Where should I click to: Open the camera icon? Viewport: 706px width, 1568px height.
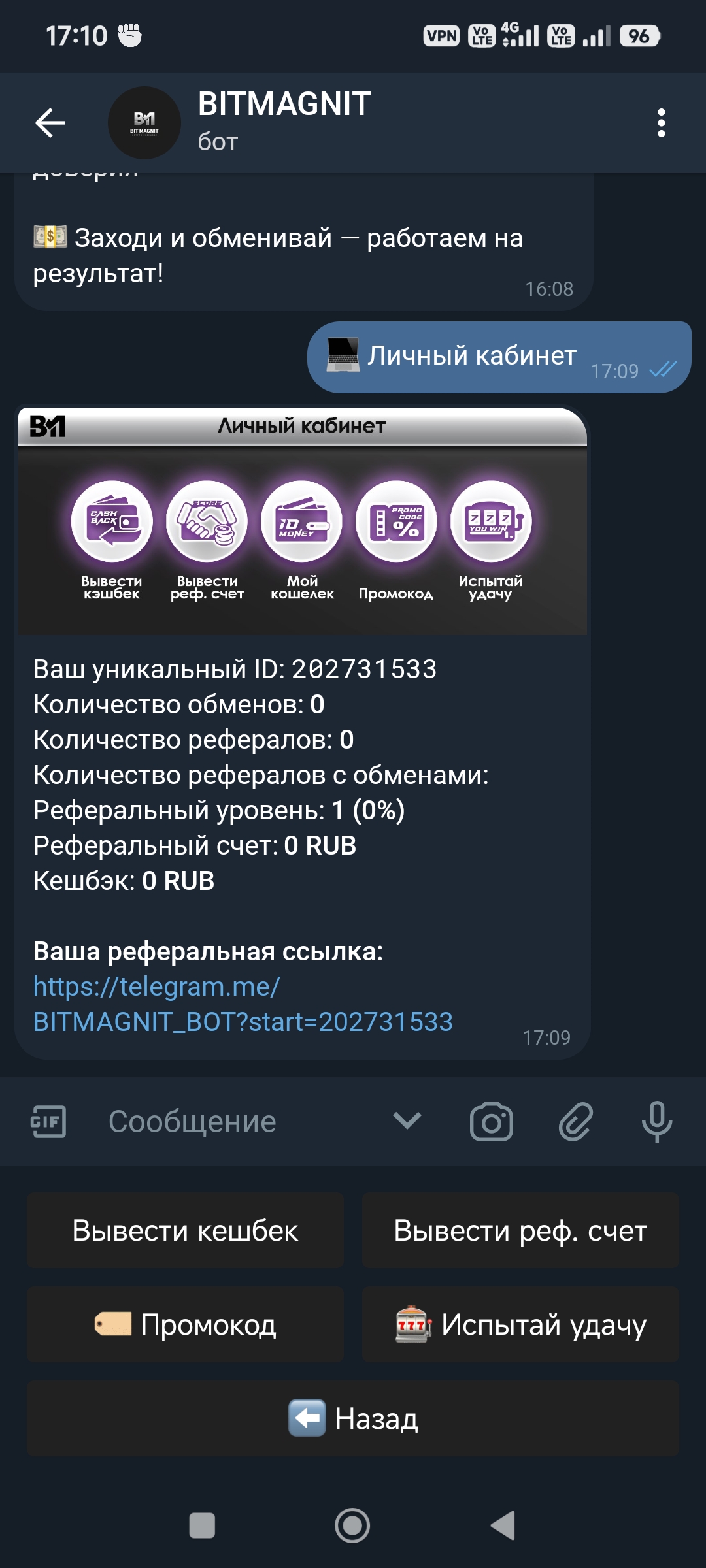[491, 1122]
